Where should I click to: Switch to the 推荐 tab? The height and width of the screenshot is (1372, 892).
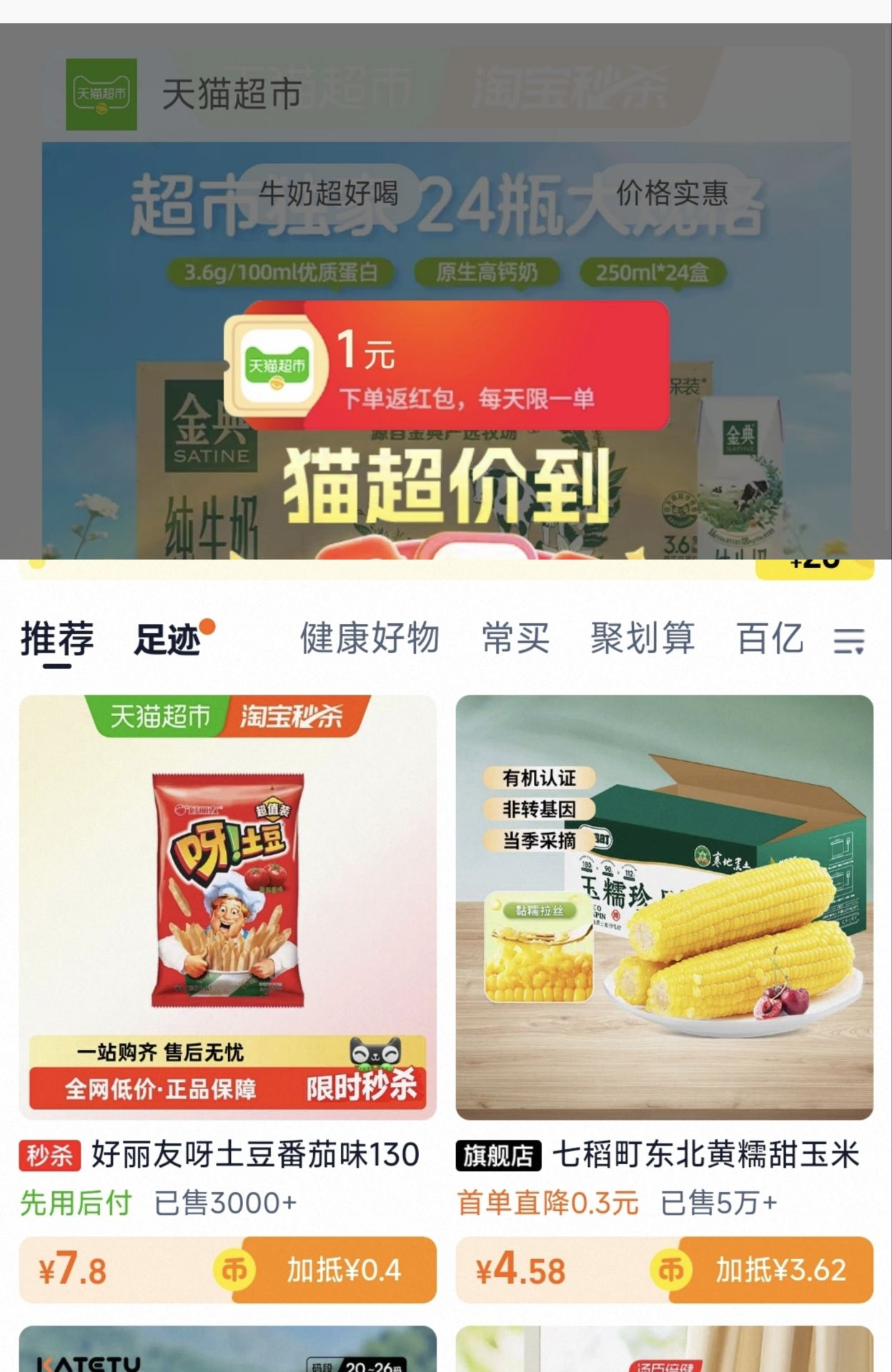click(x=57, y=638)
